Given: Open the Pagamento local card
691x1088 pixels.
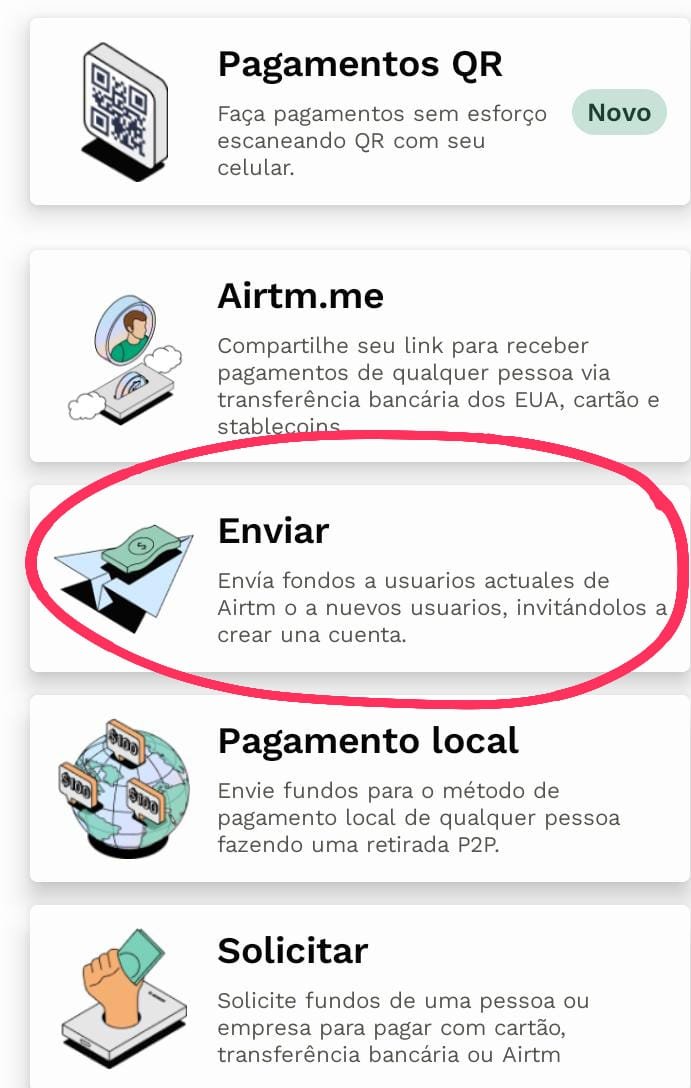Looking at the screenshot, I should pyautogui.click(x=359, y=788).
